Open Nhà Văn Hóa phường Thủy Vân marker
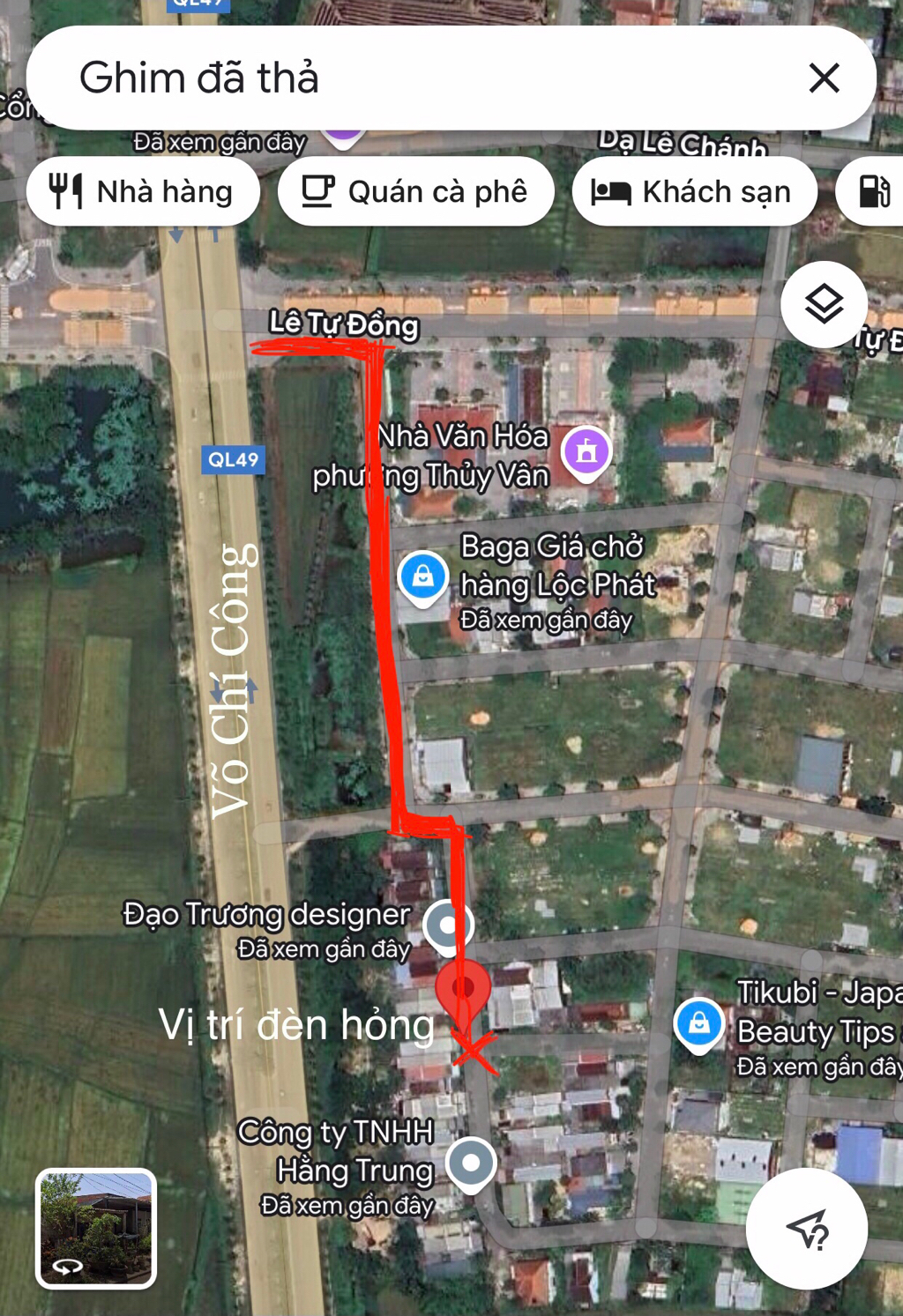This screenshot has width=903, height=1316. pos(586,451)
